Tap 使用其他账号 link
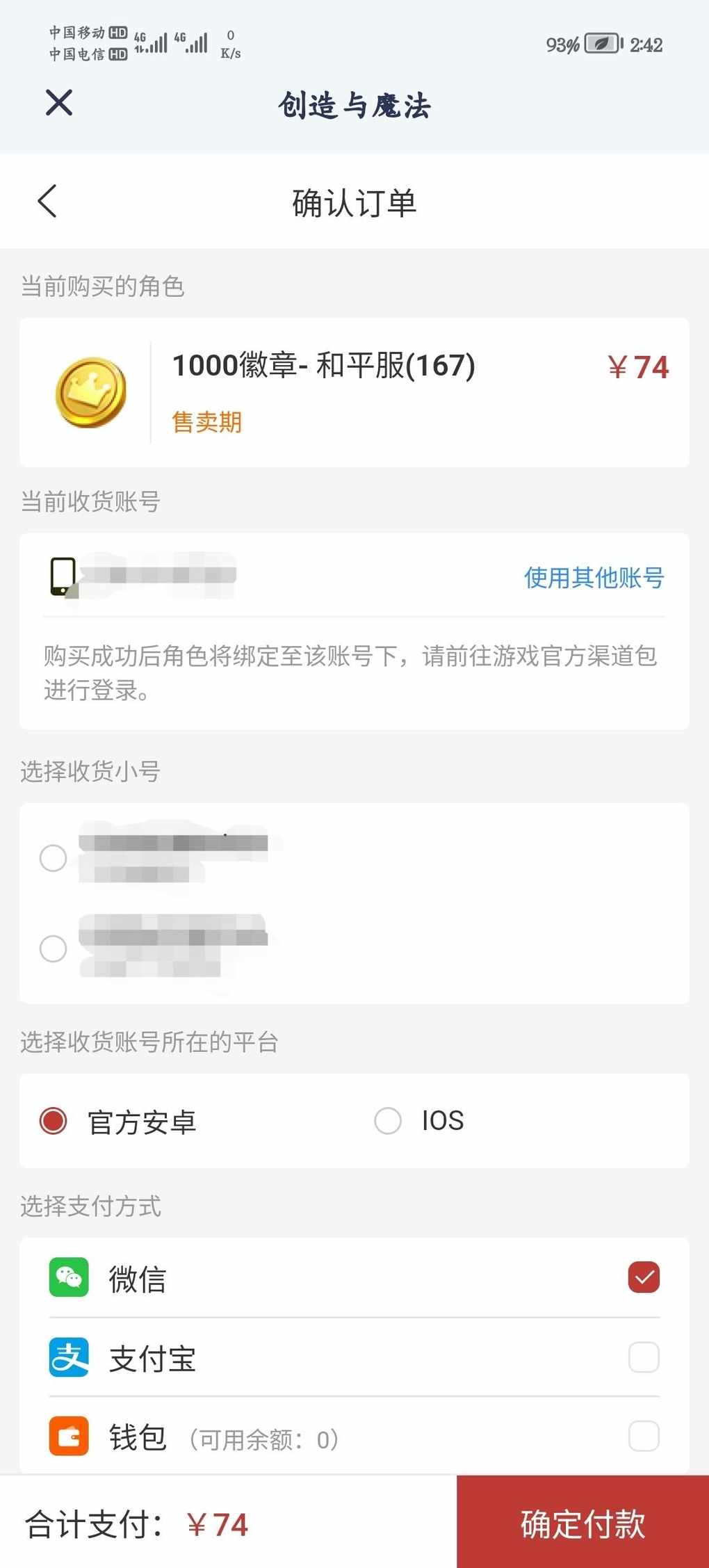This screenshot has width=709, height=1568. point(594,577)
